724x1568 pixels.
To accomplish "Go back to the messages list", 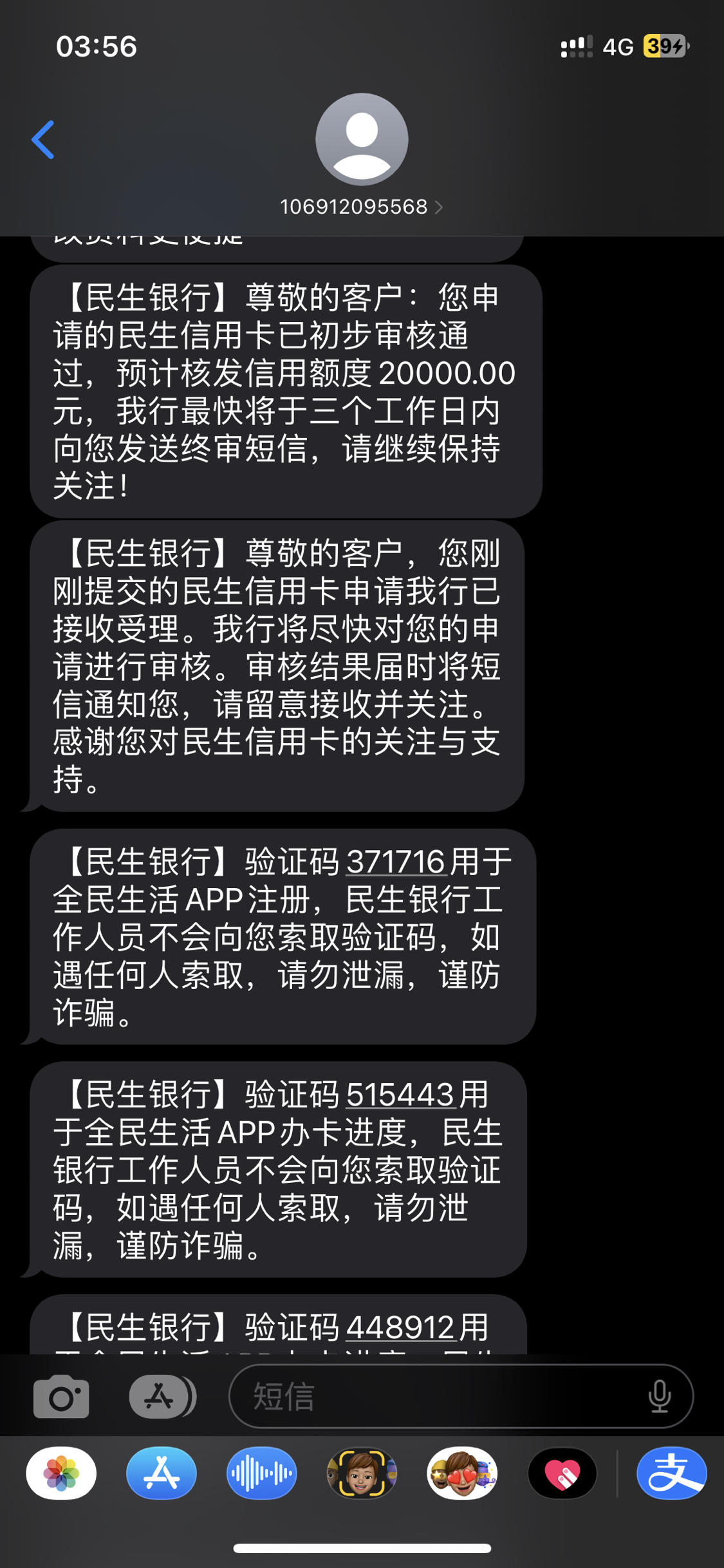I will click(43, 140).
